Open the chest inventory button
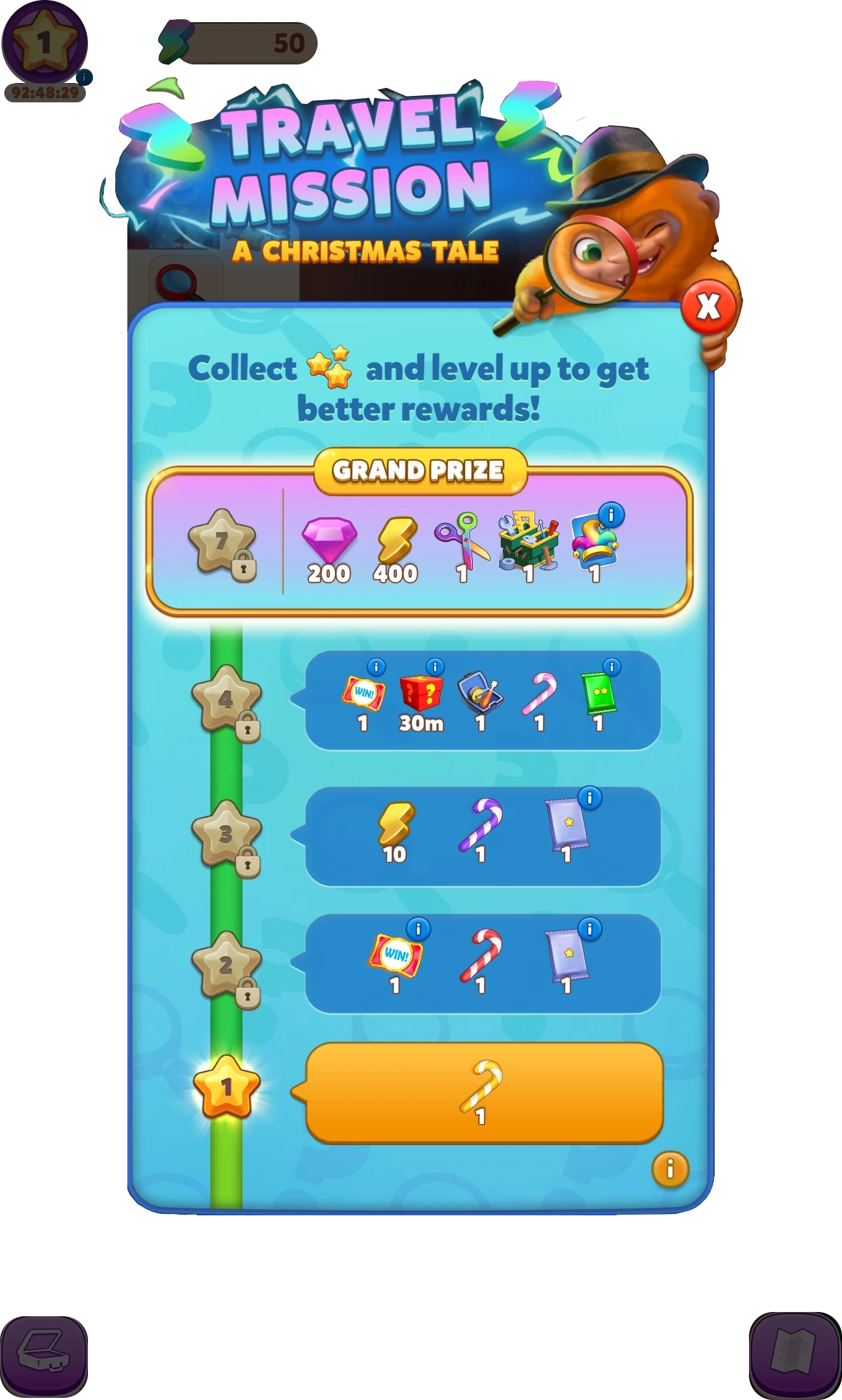Screen dimensions: 842x1400 click(44, 1355)
